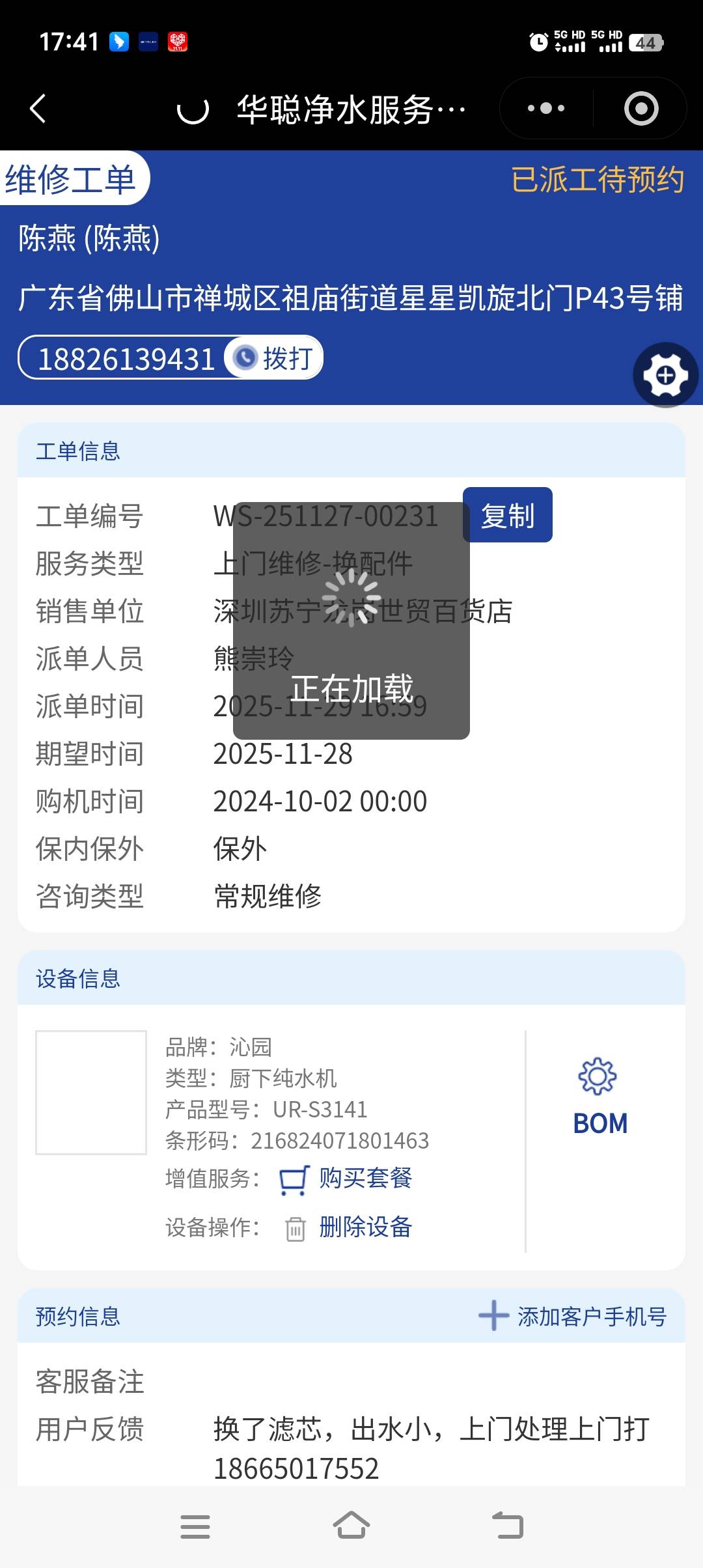Screen dimensions: 703x1568
Task: Open the device BOM
Action: tap(600, 1098)
